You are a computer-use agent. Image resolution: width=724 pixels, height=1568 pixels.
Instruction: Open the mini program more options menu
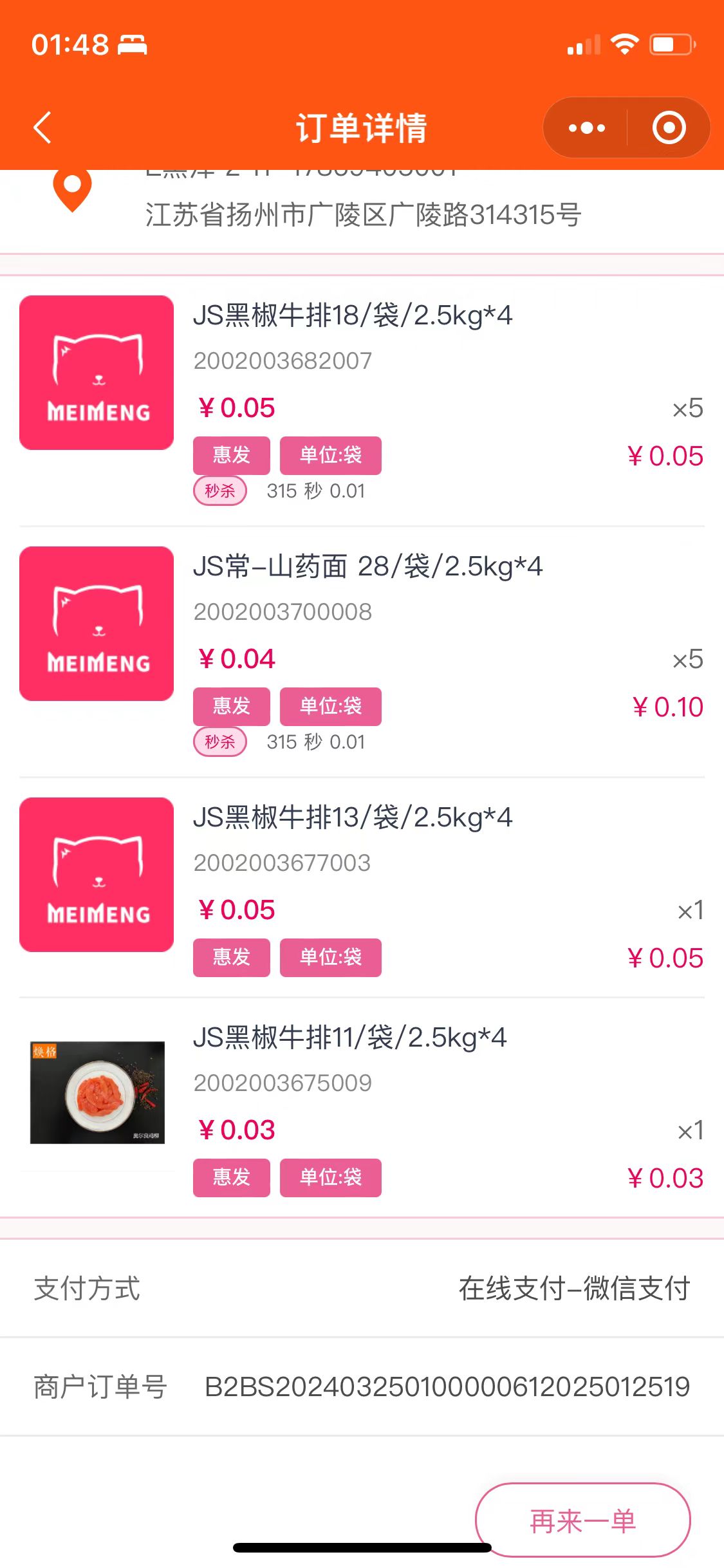(586, 127)
